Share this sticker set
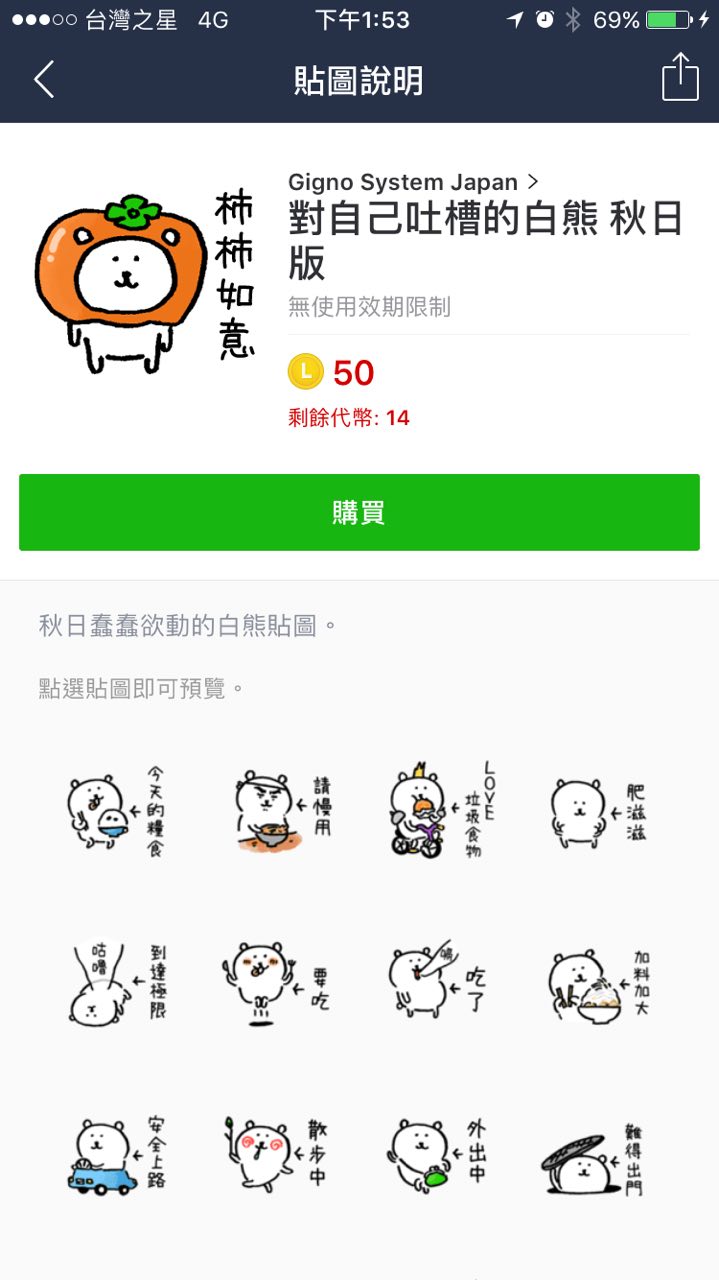 (680, 78)
